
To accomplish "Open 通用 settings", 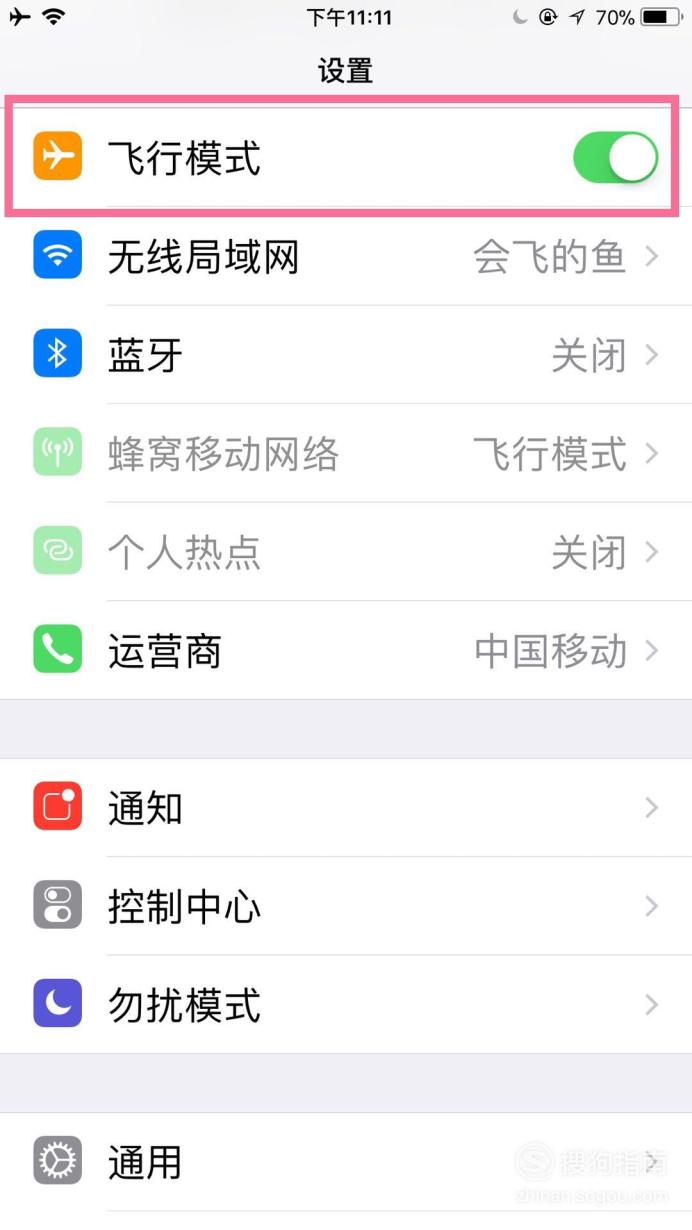I will [346, 1162].
